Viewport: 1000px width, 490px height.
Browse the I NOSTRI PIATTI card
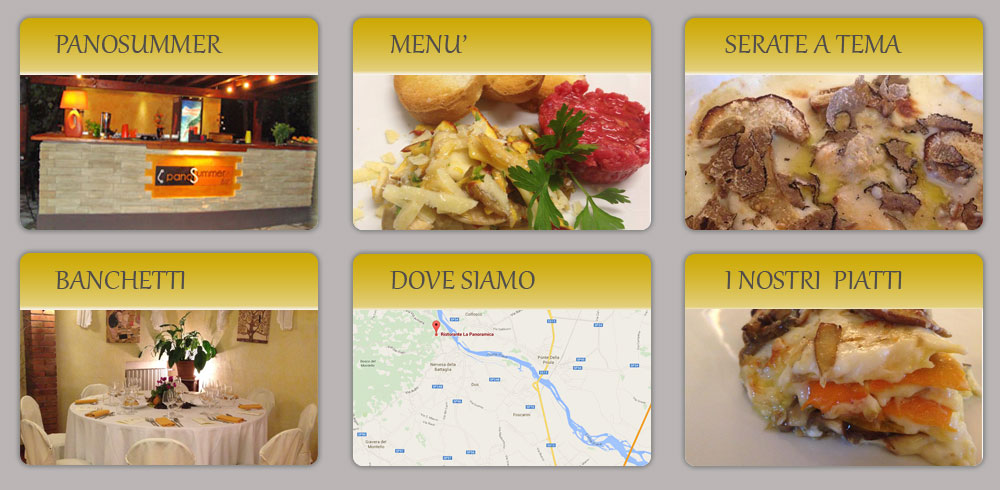[x=833, y=359]
